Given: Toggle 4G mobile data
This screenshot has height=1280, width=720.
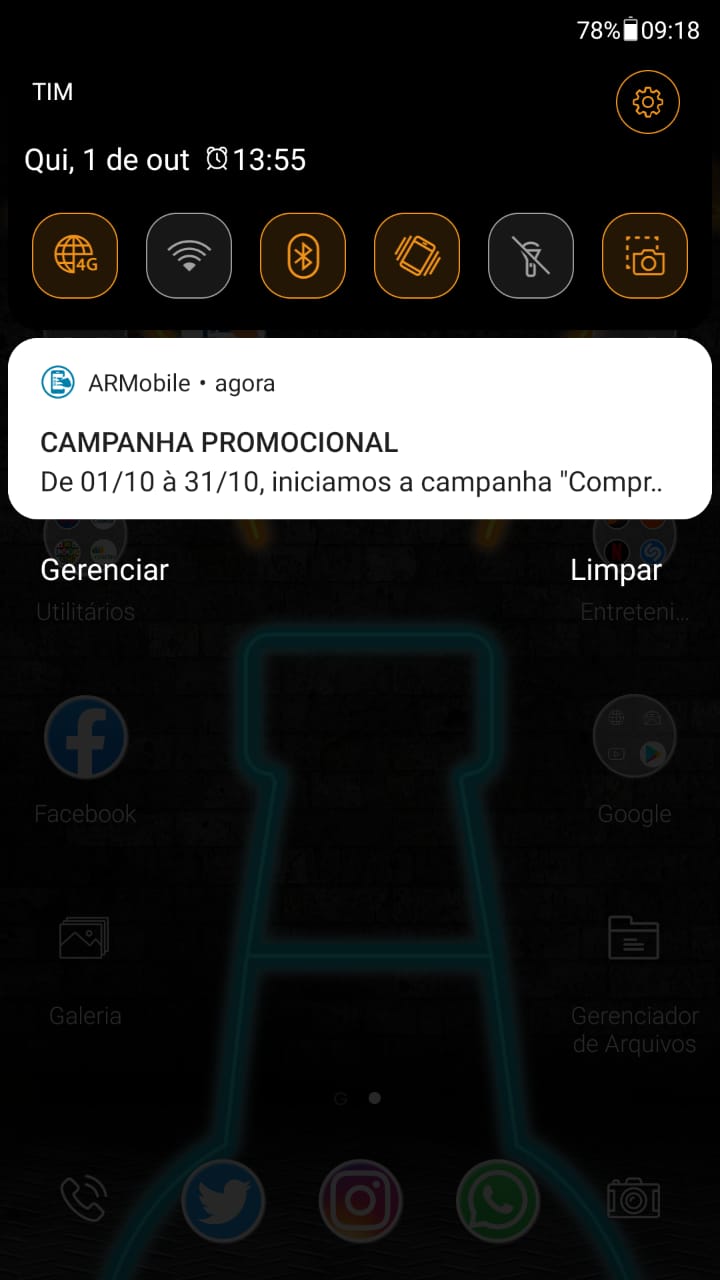Looking at the screenshot, I should tap(75, 256).
